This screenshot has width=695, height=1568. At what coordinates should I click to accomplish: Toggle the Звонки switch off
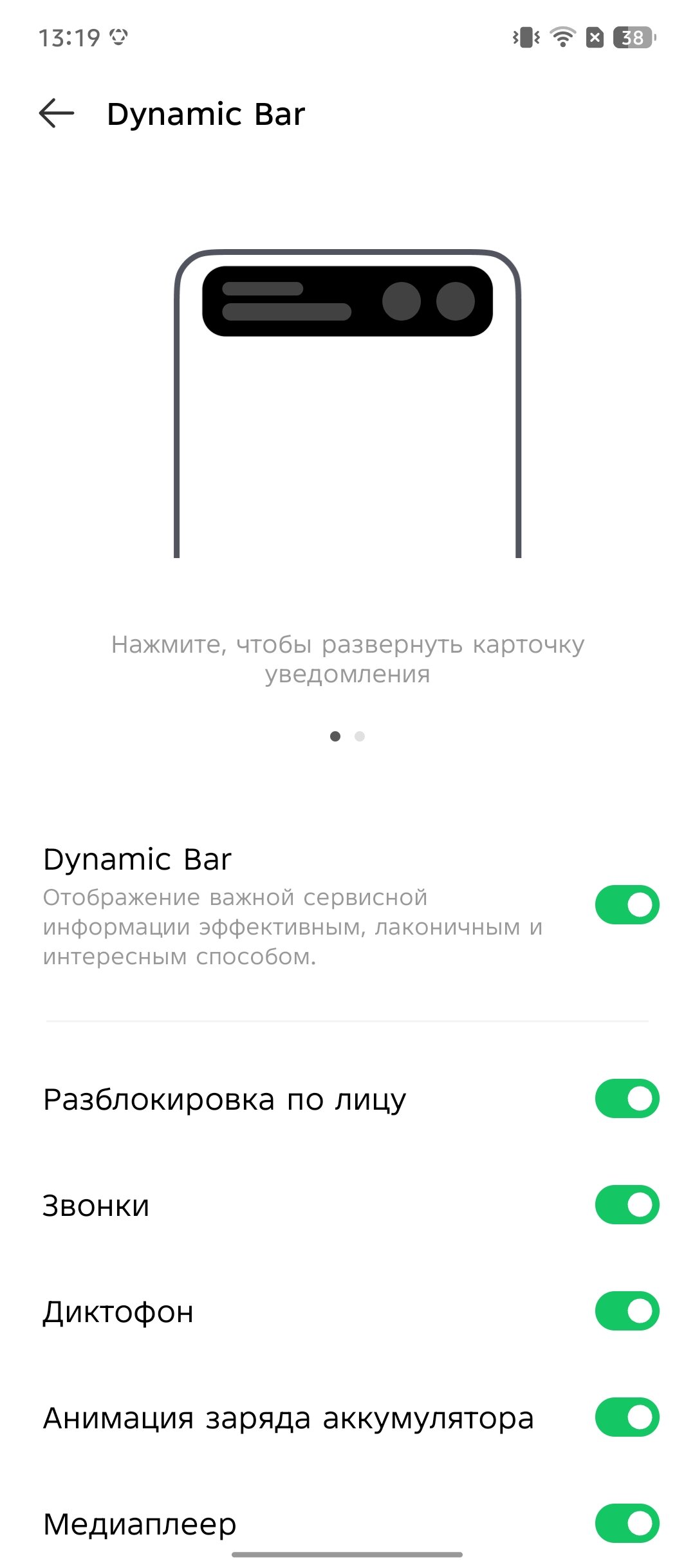click(x=627, y=1204)
